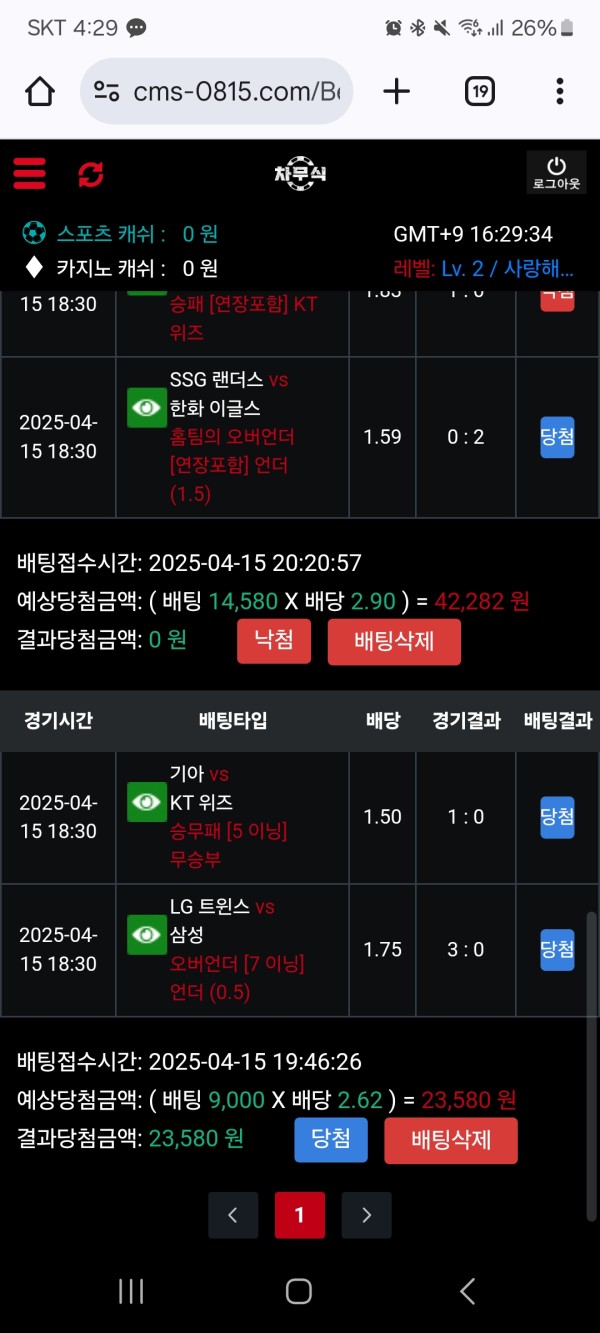The height and width of the screenshot is (1333, 600).
Task: Tap the eye icon for 기아 vs KT 위즈
Action: [x=147, y=802]
